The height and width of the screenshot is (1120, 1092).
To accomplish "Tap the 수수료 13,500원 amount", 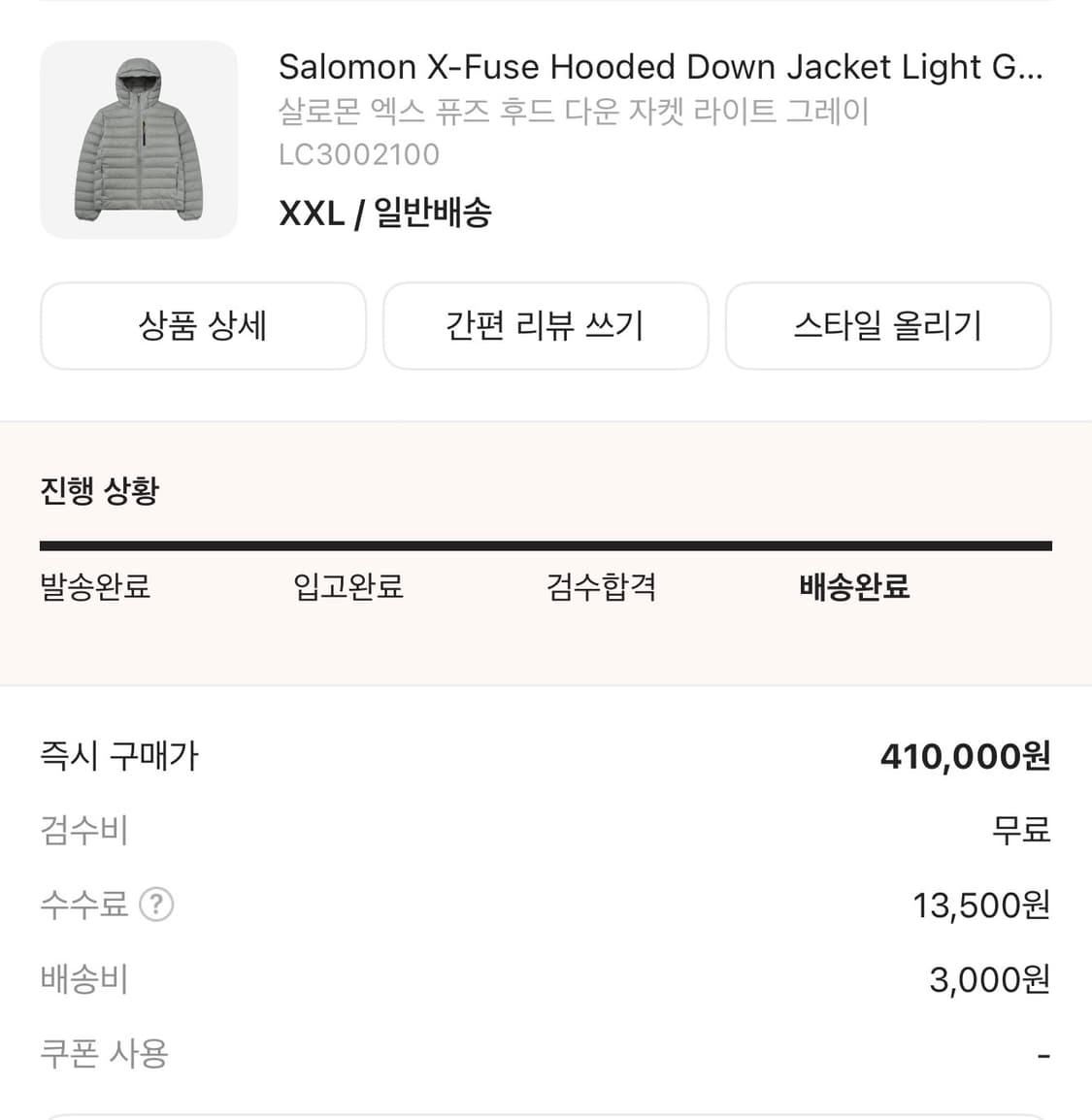I will pyautogui.click(x=978, y=905).
